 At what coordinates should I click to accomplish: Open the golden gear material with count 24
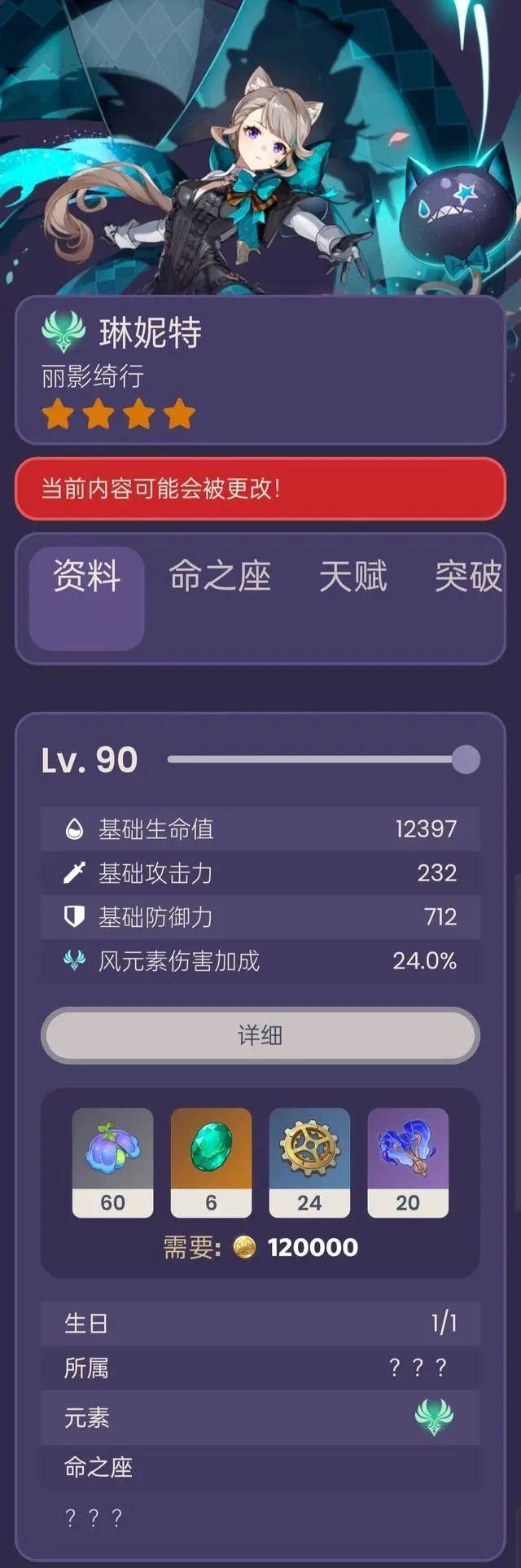point(309,1162)
